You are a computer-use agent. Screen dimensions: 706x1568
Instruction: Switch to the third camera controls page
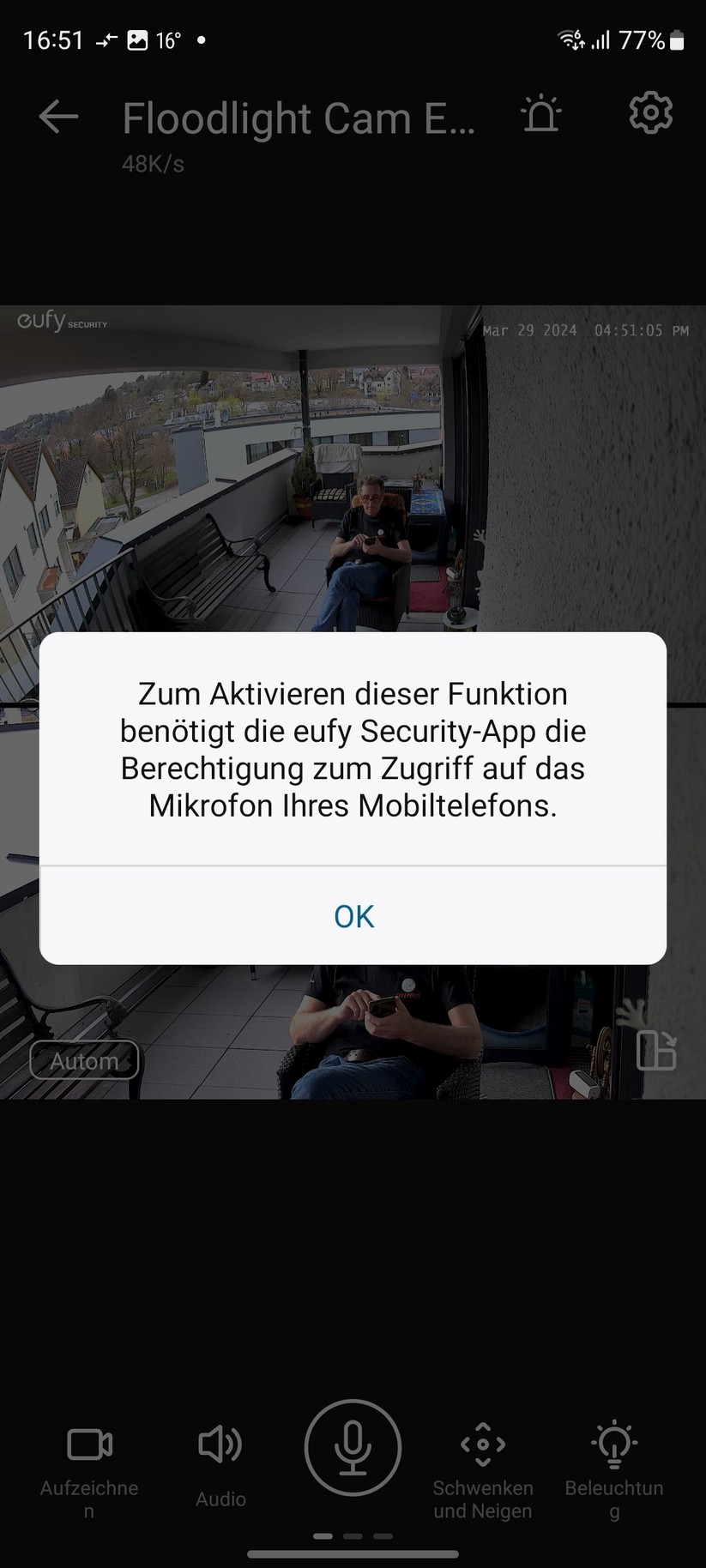[x=384, y=1535]
